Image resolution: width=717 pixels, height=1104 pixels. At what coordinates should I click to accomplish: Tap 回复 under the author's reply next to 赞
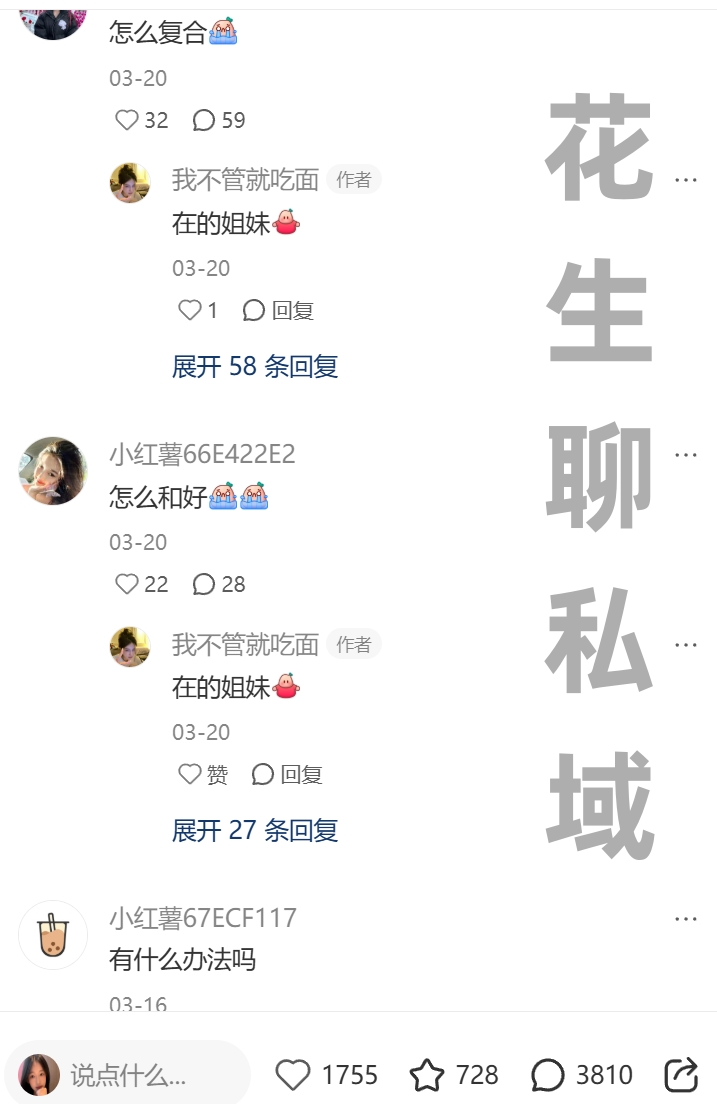pos(287,774)
